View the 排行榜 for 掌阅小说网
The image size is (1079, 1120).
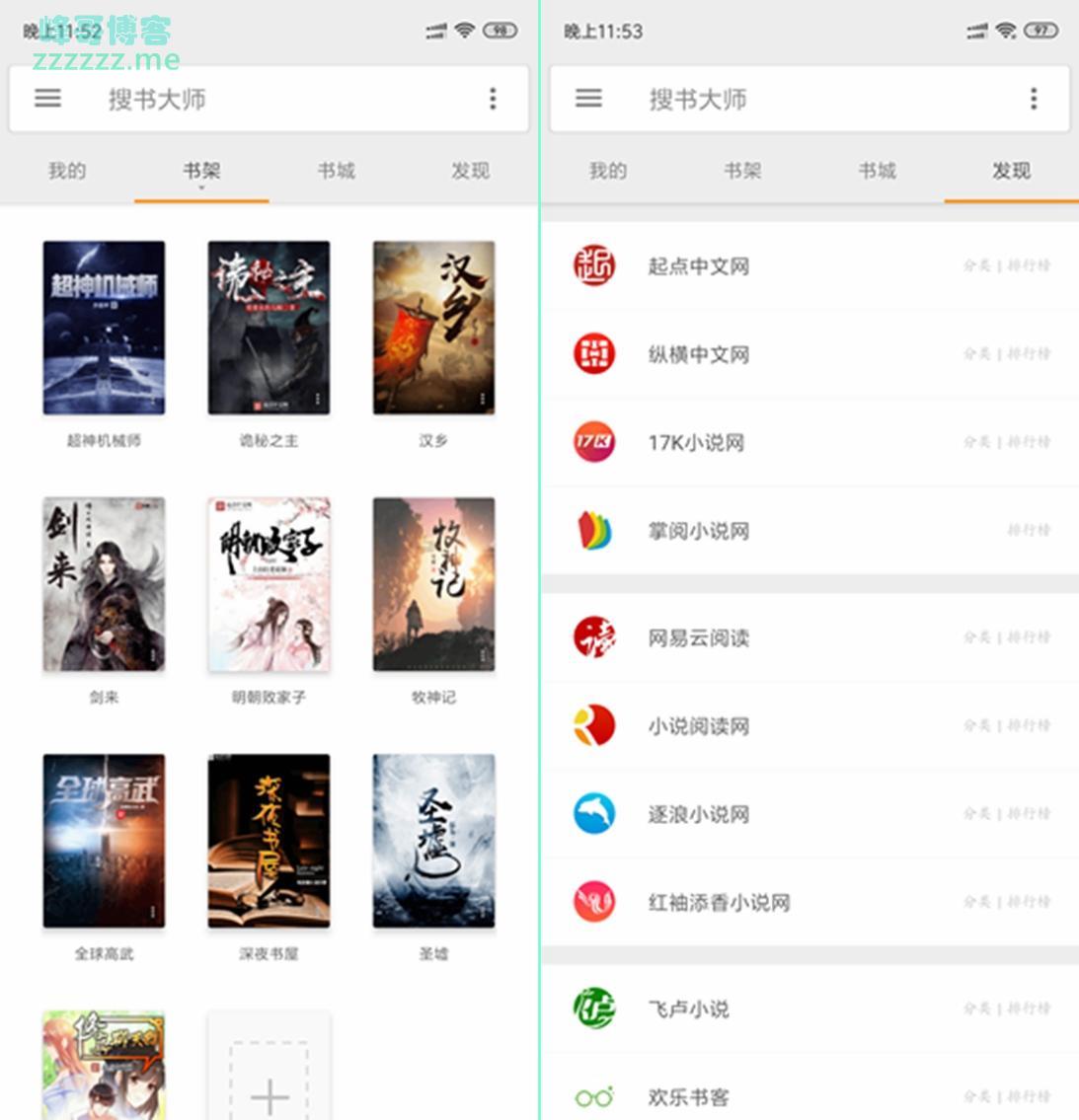(x=1028, y=531)
